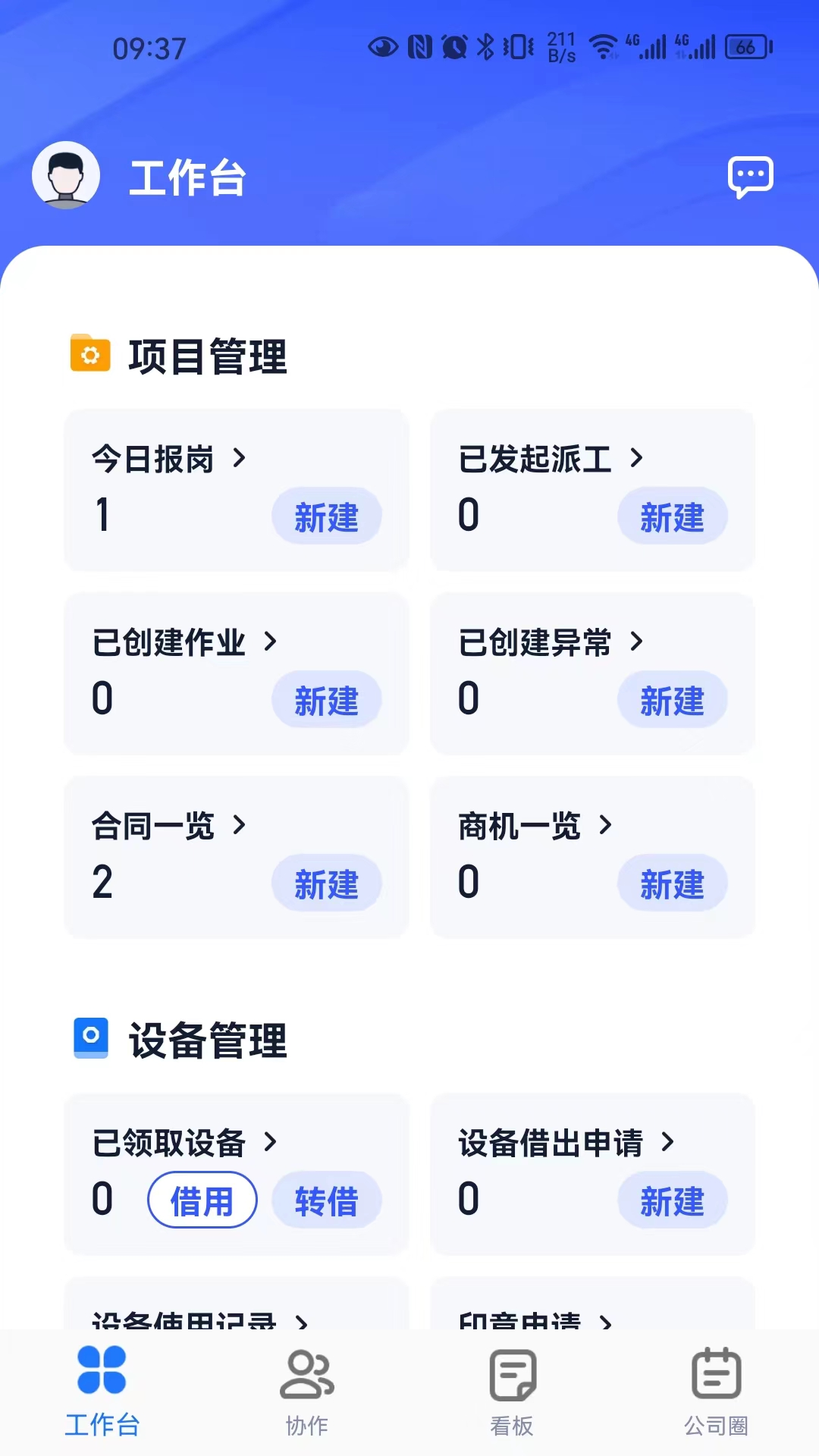The height and width of the screenshot is (1456, 819).
Task: Create a new 已创建作业 item
Action: click(326, 700)
